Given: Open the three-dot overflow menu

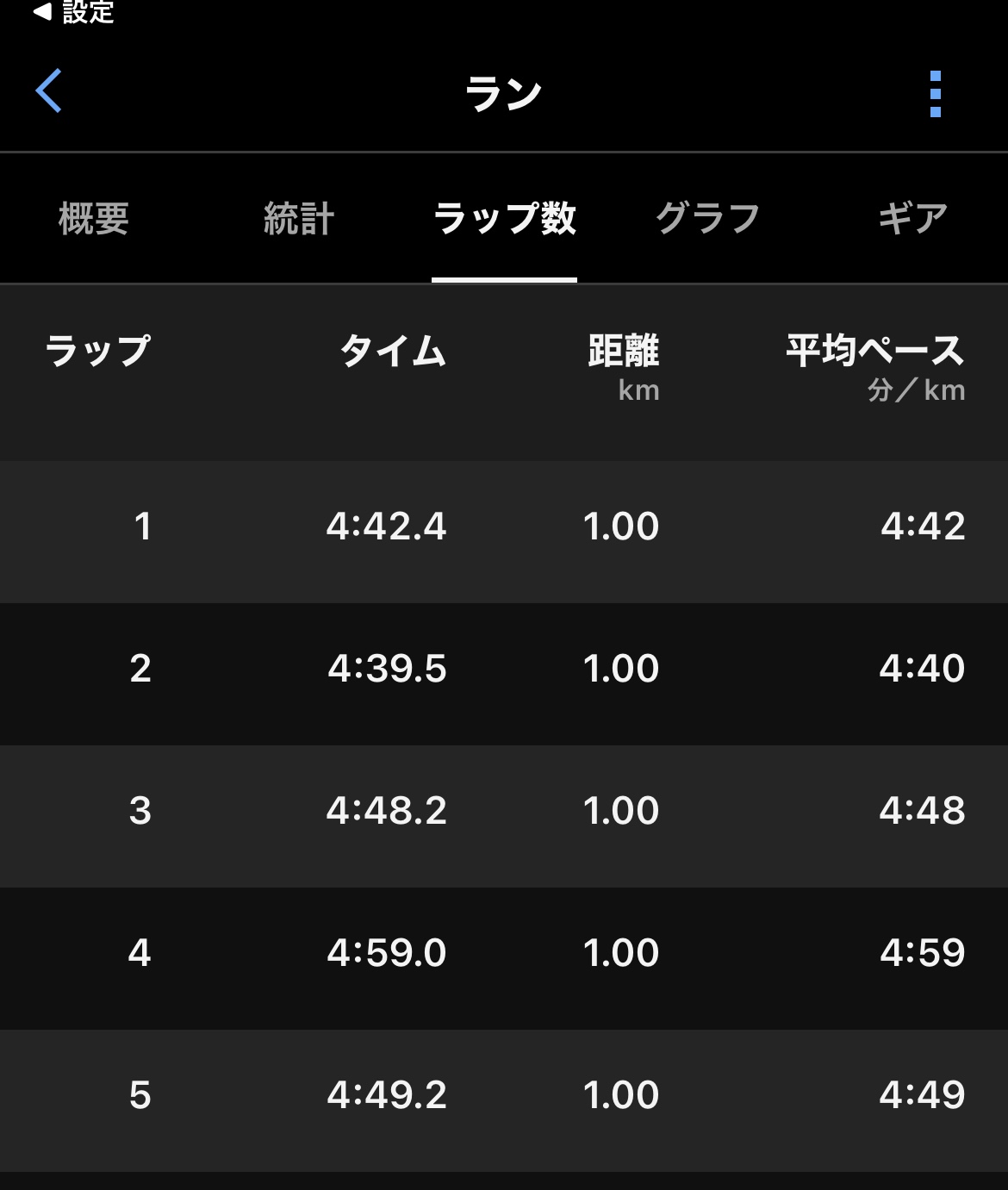Looking at the screenshot, I should tap(936, 94).
